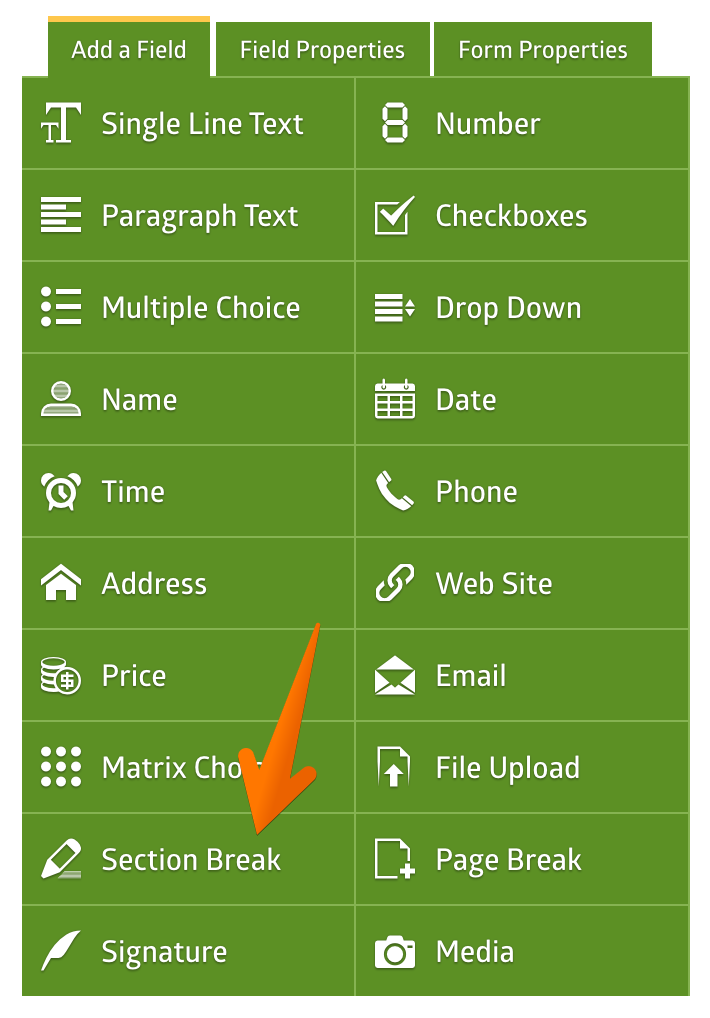Choose the Checkboxes field type
Image resolution: width=710 pixels, height=1018 pixels.
tap(522, 216)
